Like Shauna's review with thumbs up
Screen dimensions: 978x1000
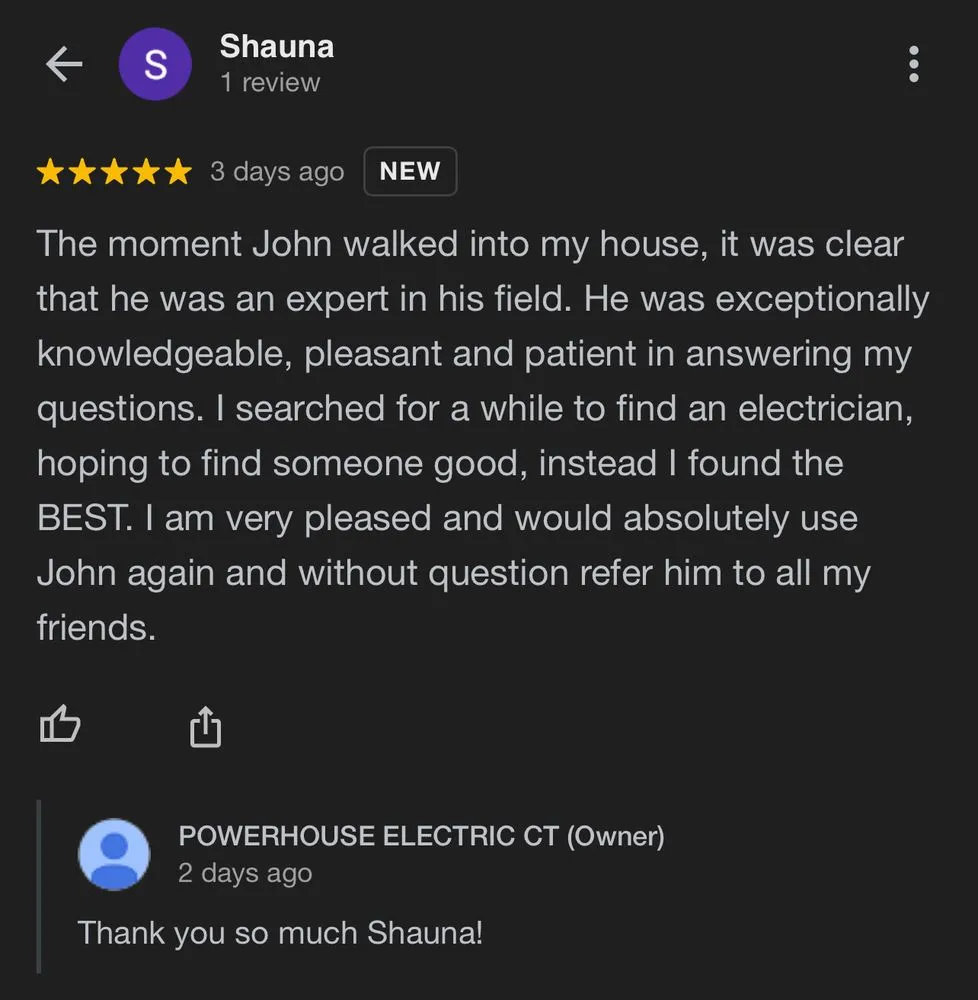[x=60, y=725]
